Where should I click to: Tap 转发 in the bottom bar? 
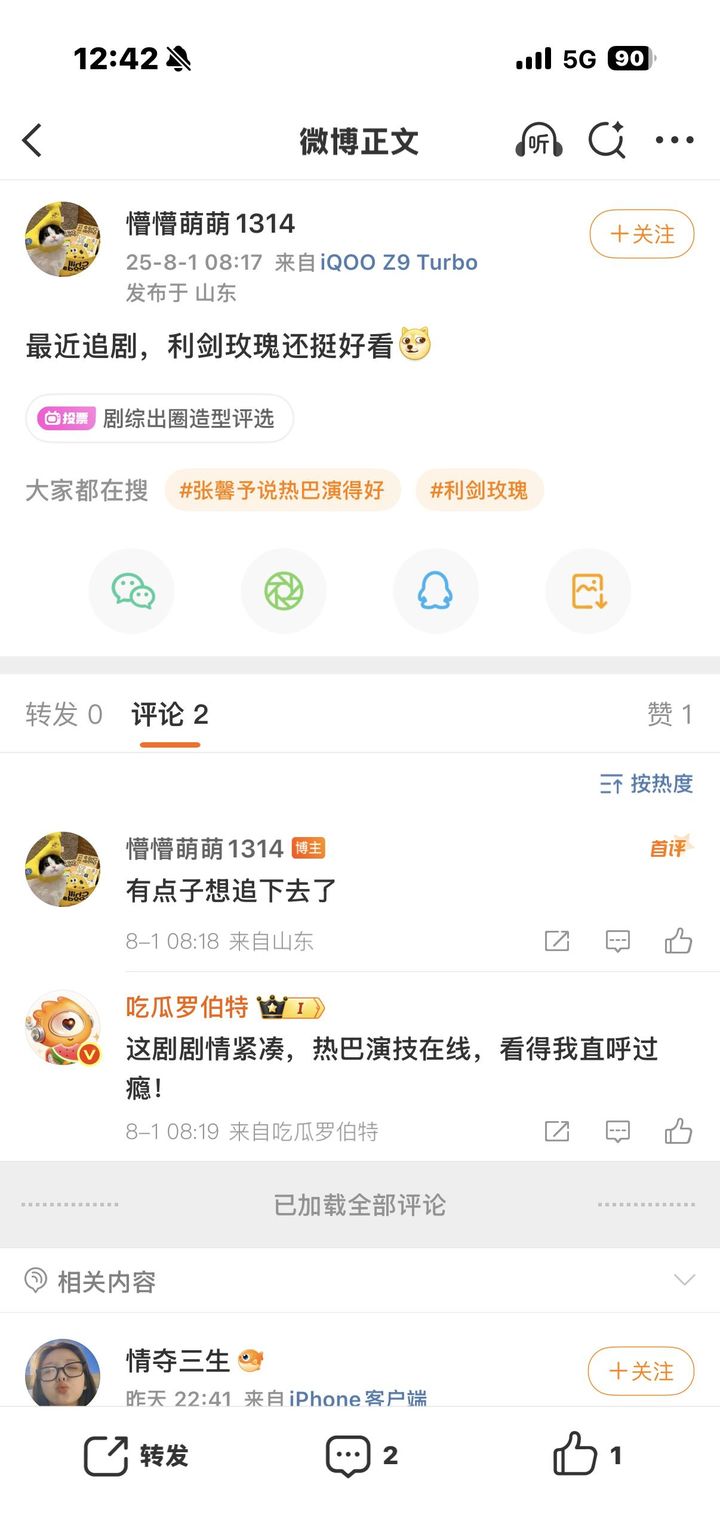point(136,1456)
